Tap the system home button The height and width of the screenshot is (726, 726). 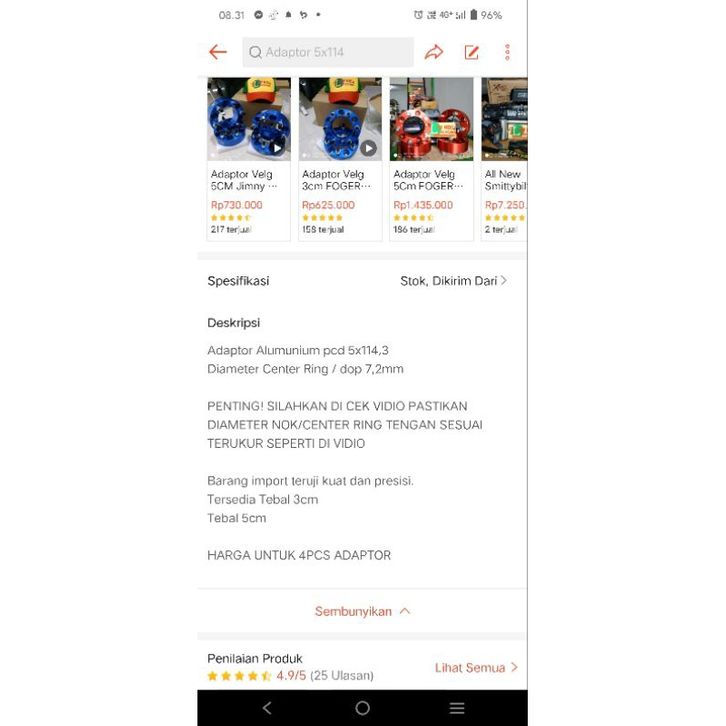tap(362, 708)
